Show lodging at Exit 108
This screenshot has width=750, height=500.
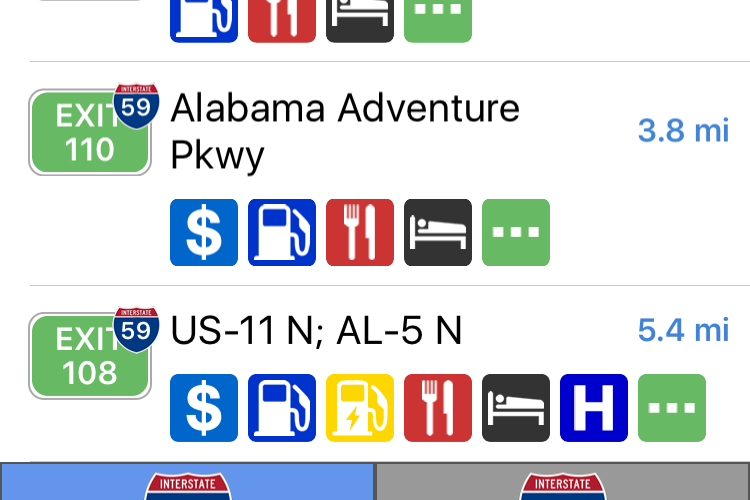[x=516, y=408]
